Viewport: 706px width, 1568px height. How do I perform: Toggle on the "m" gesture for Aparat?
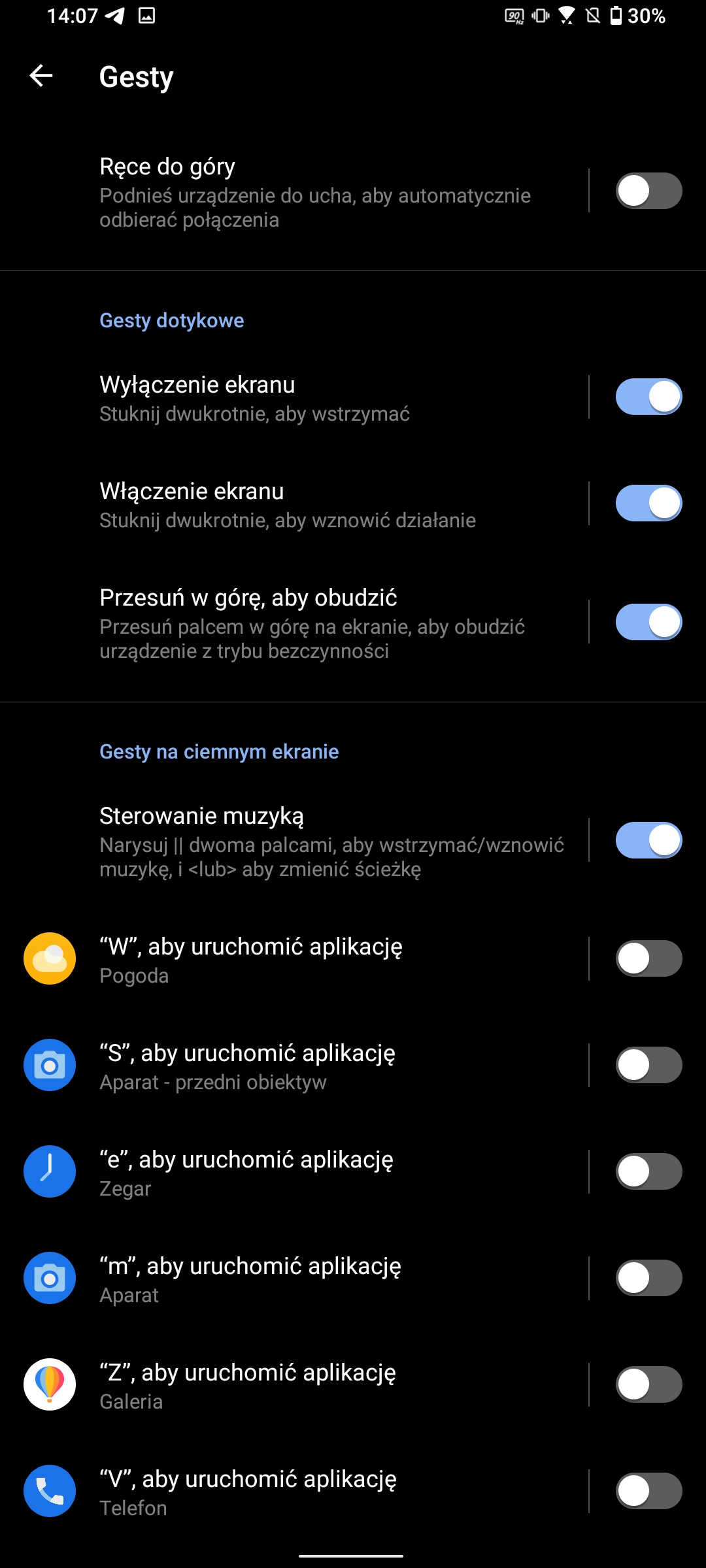(648, 1278)
